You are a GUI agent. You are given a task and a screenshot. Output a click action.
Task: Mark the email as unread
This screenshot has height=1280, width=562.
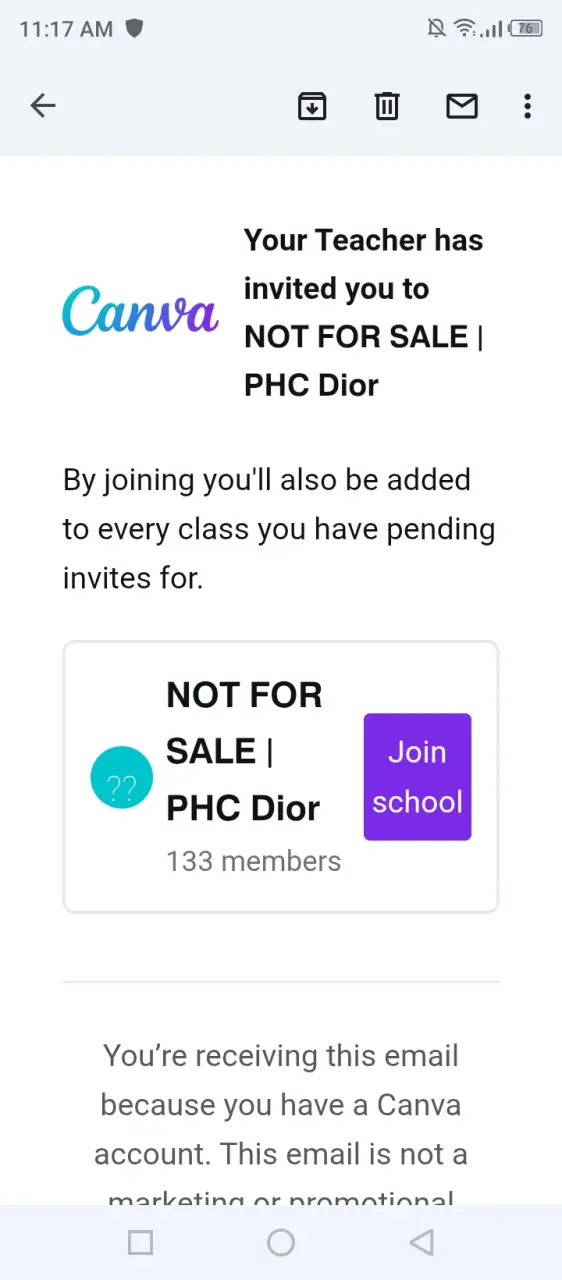click(x=462, y=105)
